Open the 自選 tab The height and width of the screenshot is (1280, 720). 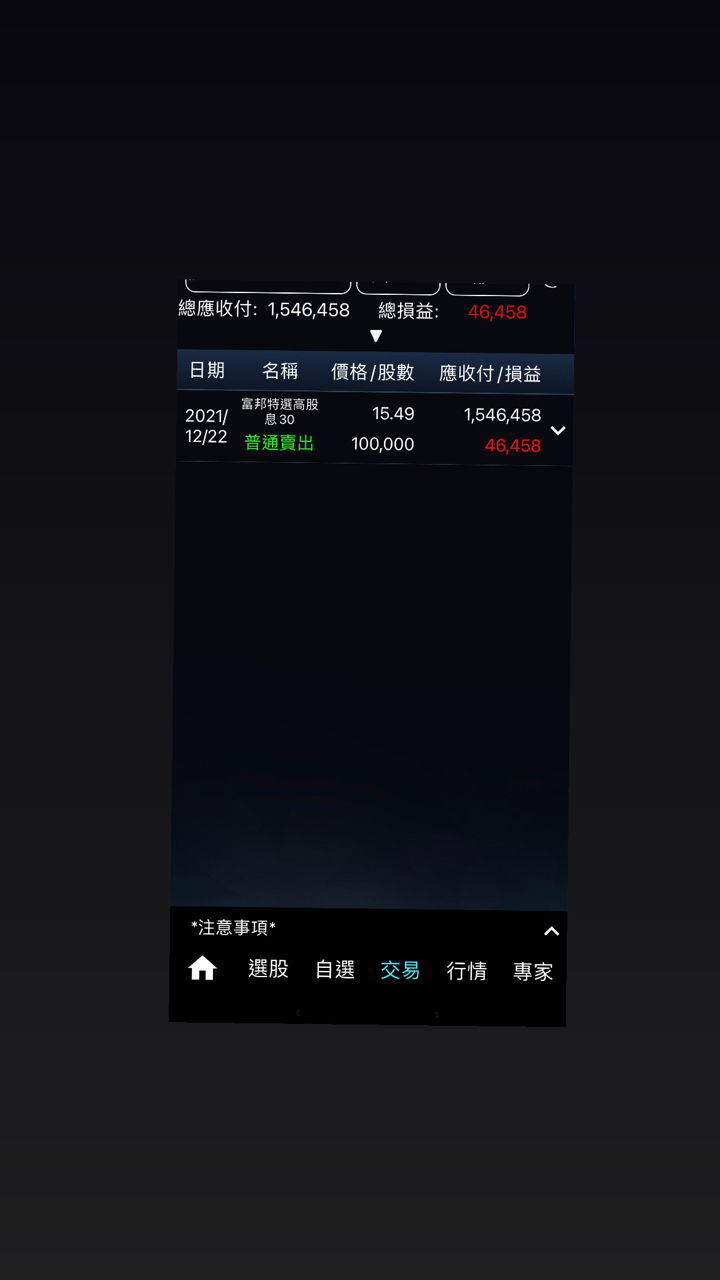pyautogui.click(x=335, y=970)
